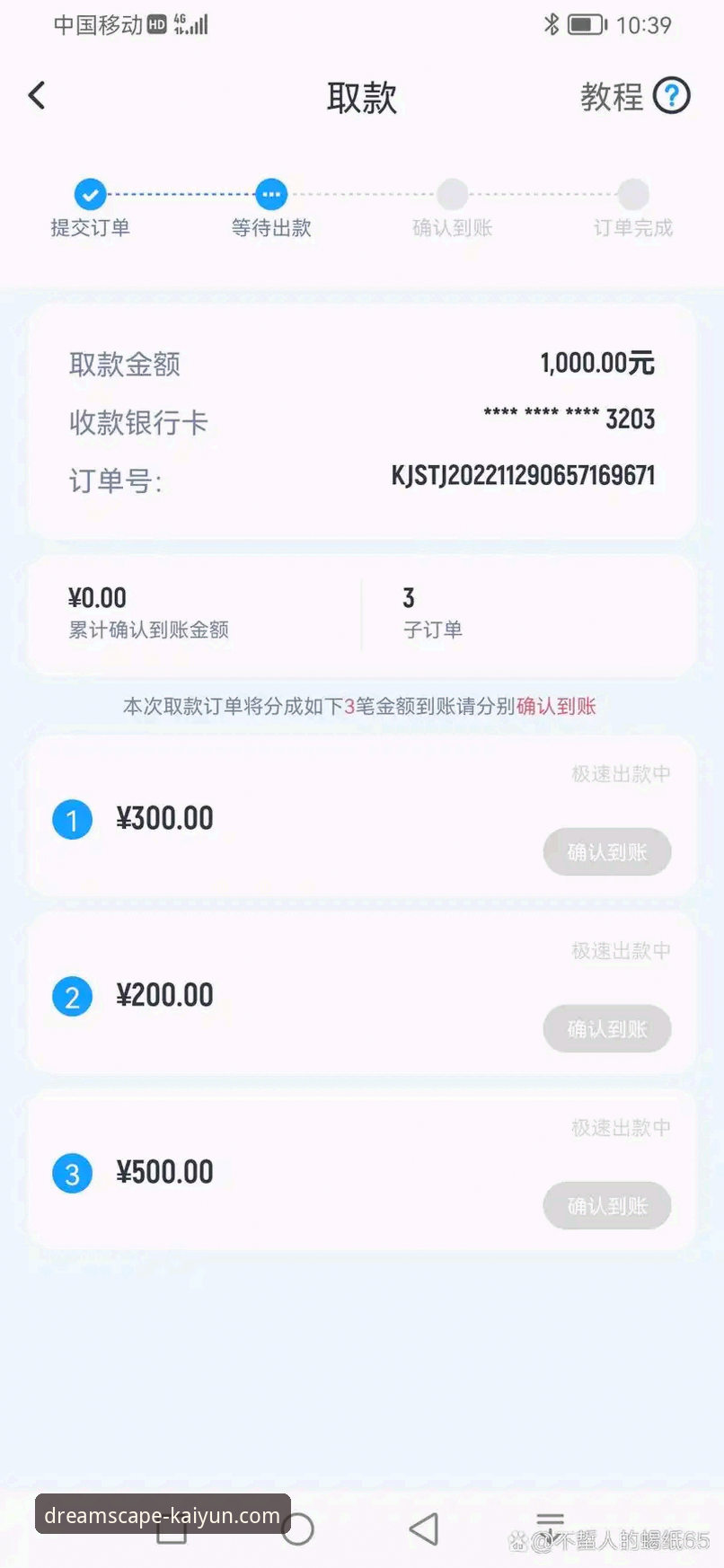724x1568 pixels.
Task: Open the 教程 tutorial help icon
Action: pos(671,95)
